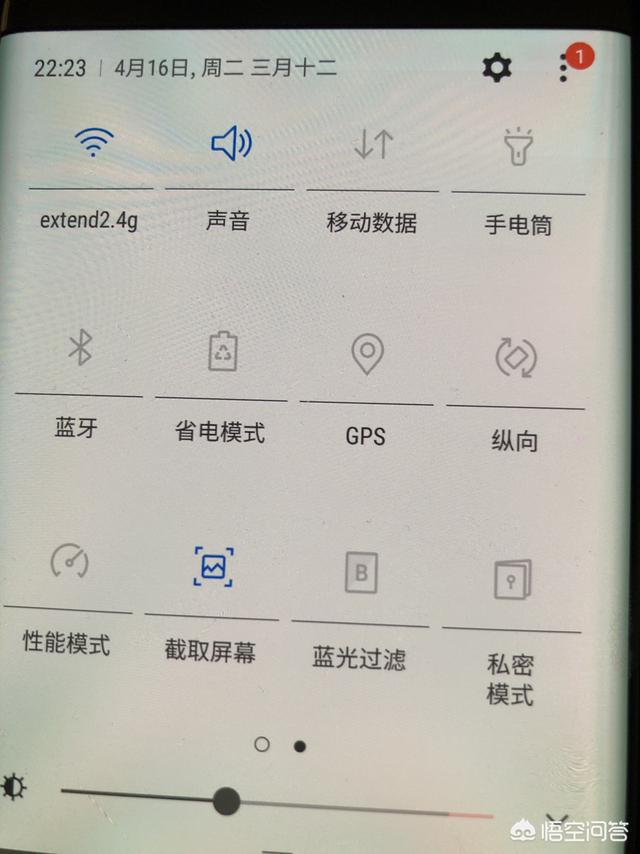Open the settings gear
This screenshot has width=640, height=854.
tap(497, 67)
